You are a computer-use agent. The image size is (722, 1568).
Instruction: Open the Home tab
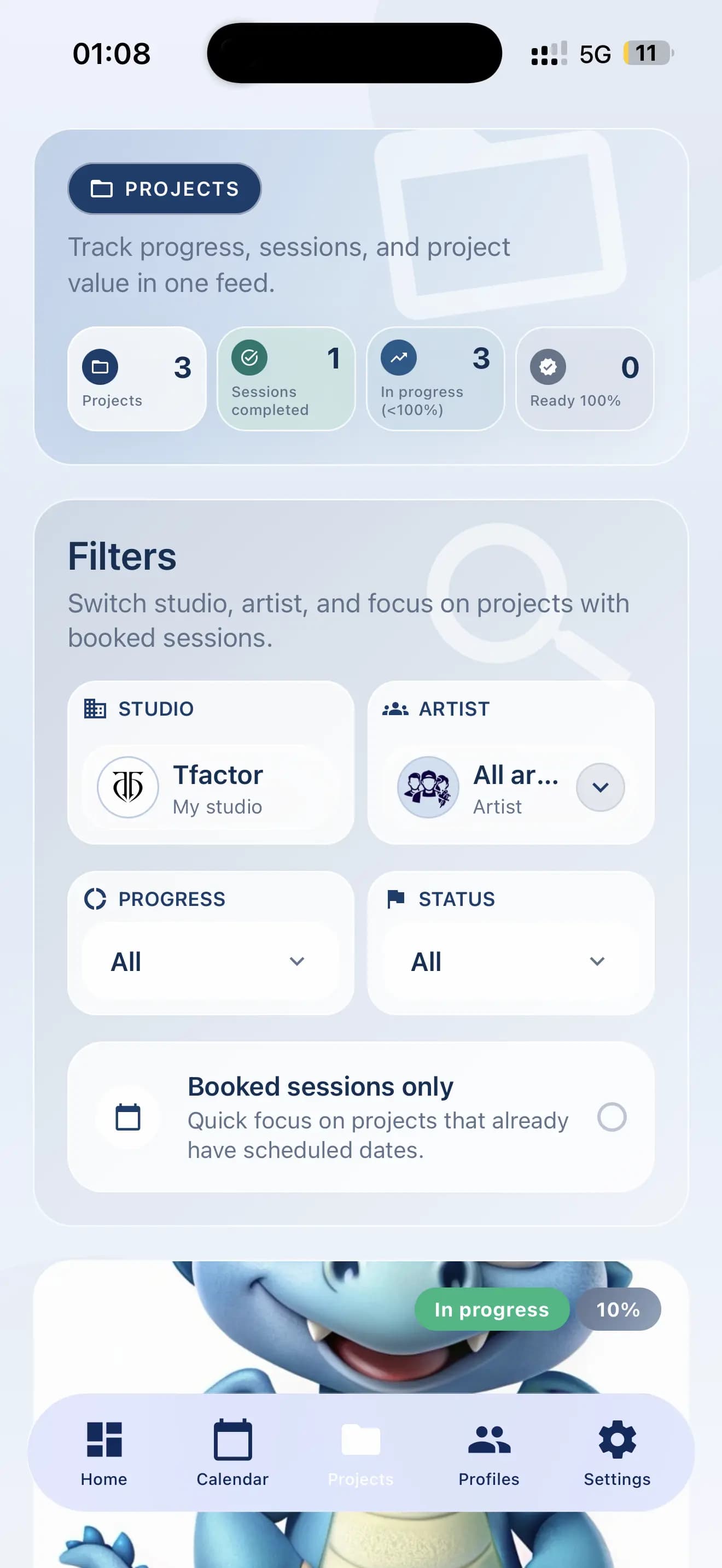tap(104, 1454)
